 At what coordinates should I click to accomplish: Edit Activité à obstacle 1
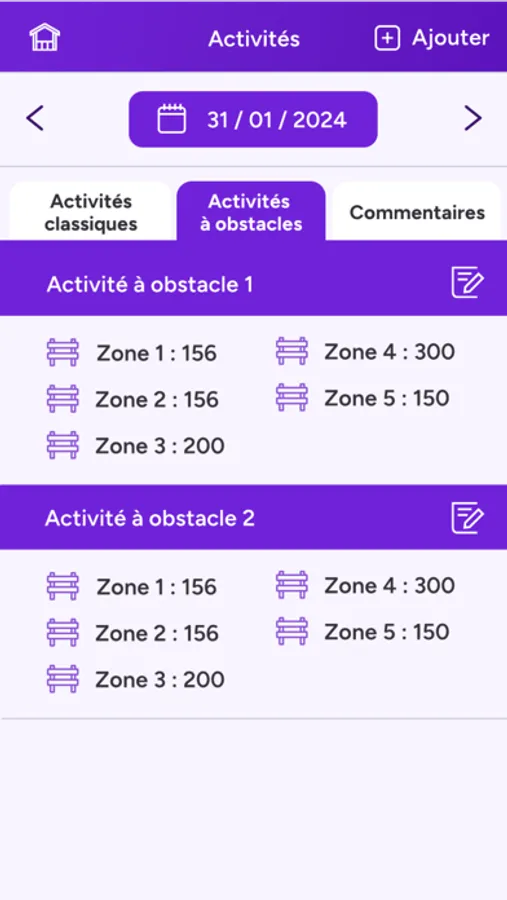pos(467,282)
